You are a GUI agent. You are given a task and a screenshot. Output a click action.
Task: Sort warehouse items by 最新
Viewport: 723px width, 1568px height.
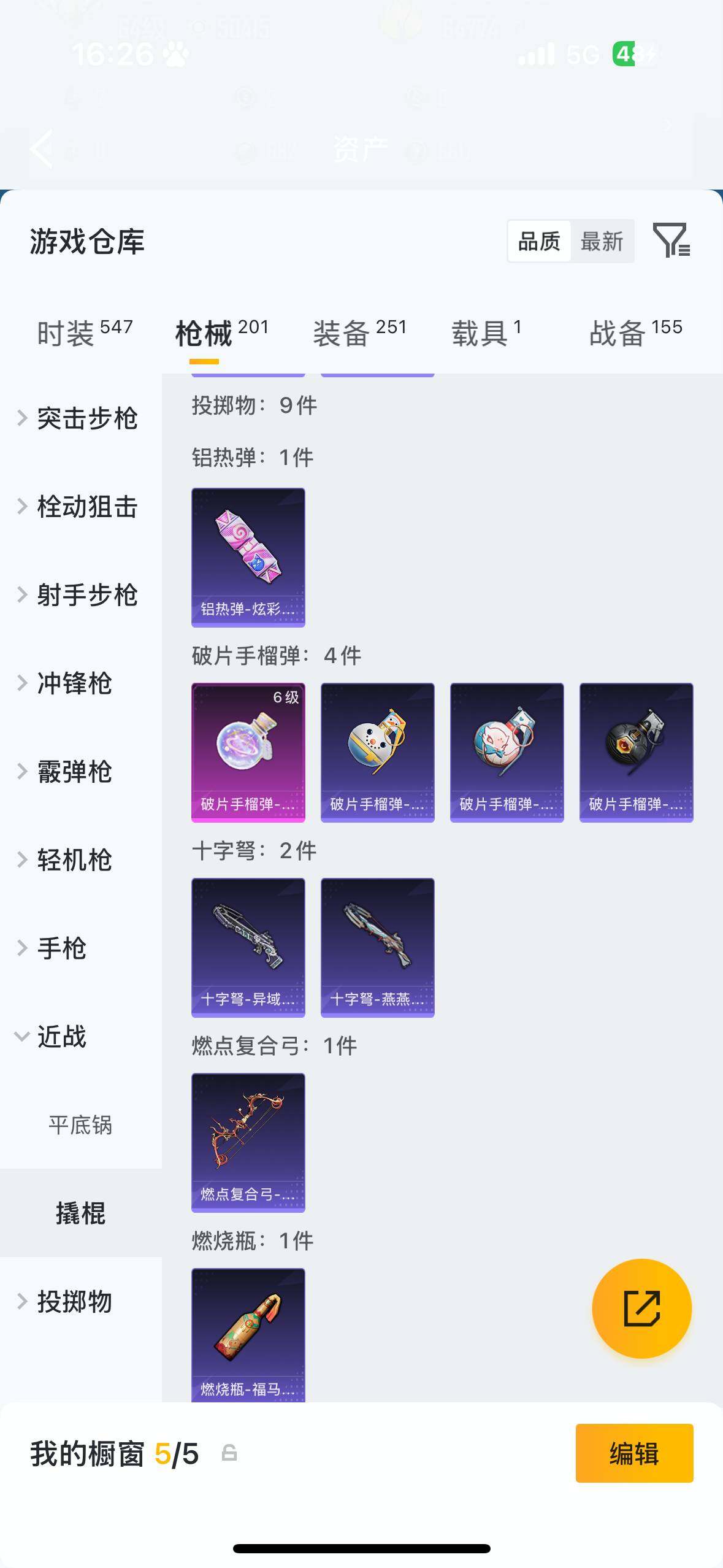[x=602, y=242]
